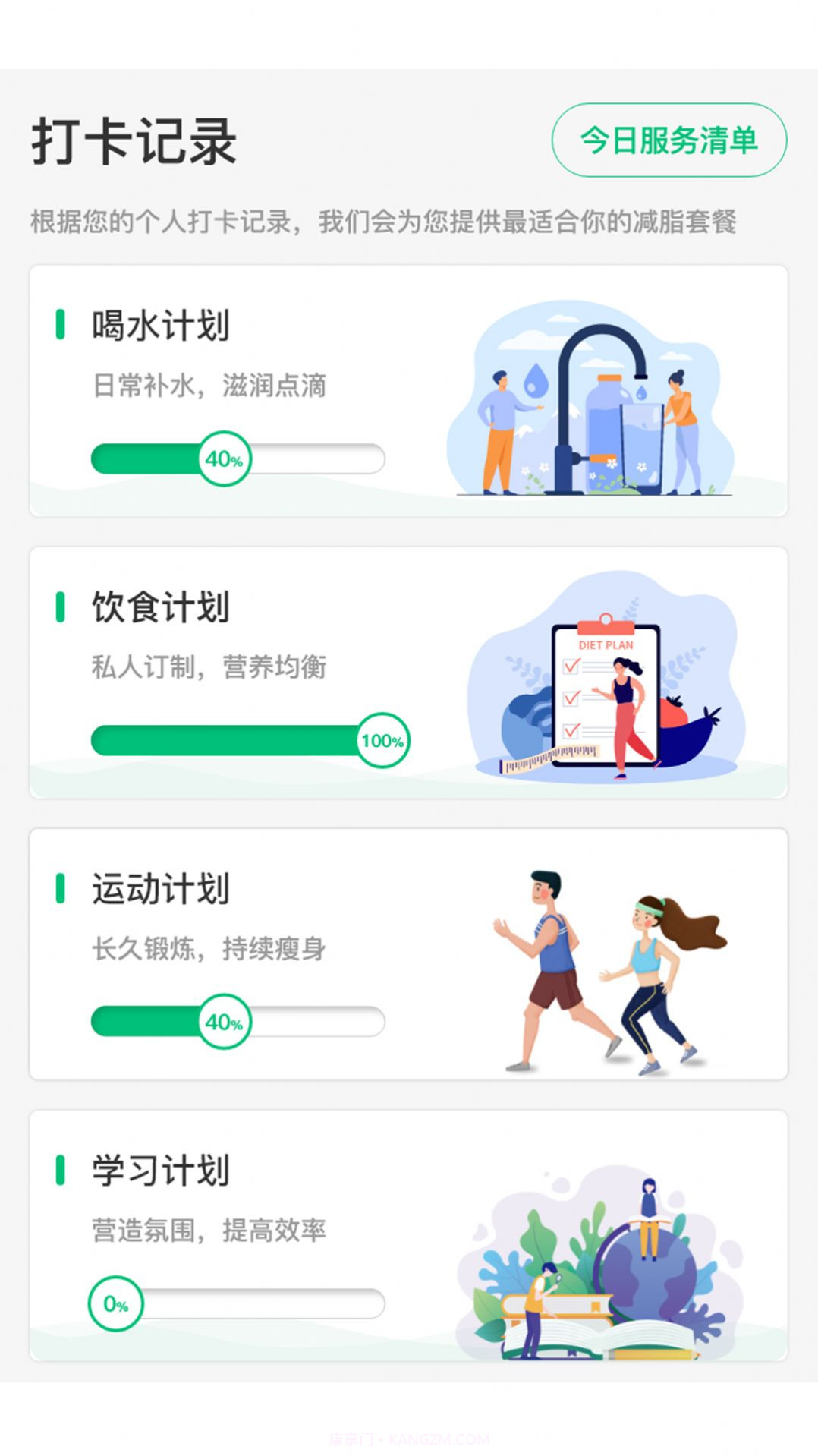This screenshot has height=1456, width=818.
Task: Click the 100% bubble on diet plan progress
Action: pos(384,742)
